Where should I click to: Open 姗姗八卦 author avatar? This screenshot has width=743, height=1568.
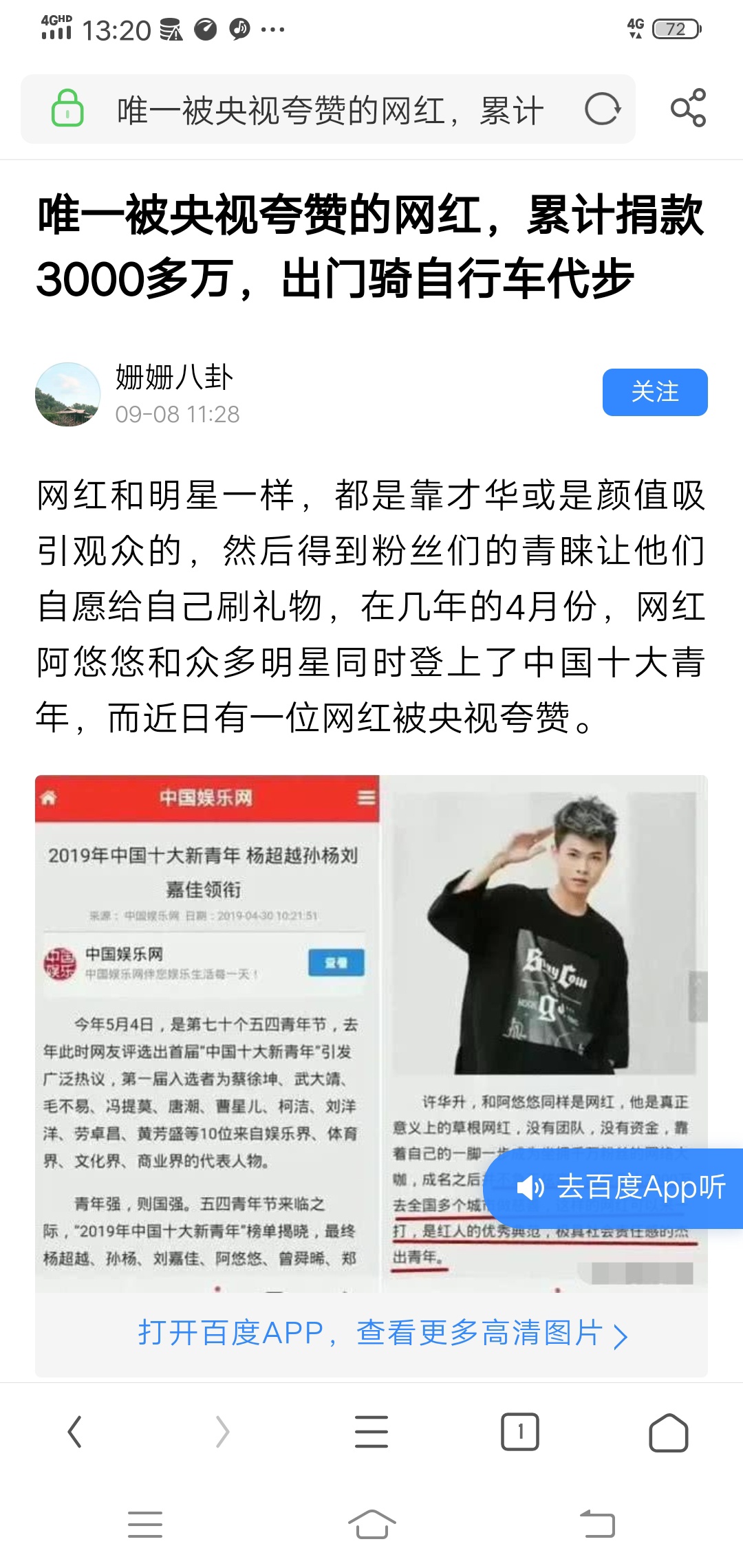(67, 394)
